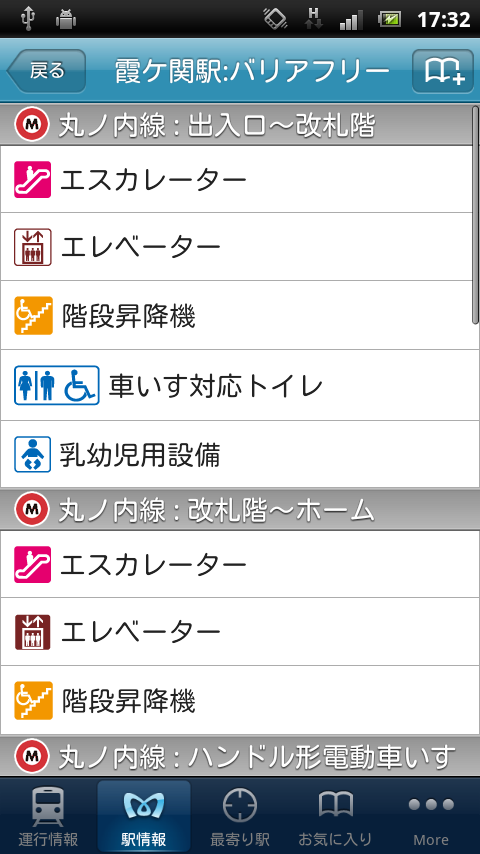Open 階段昇降機 under 出入口〜改札階
This screenshot has width=480, height=854.
click(x=240, y=316)
